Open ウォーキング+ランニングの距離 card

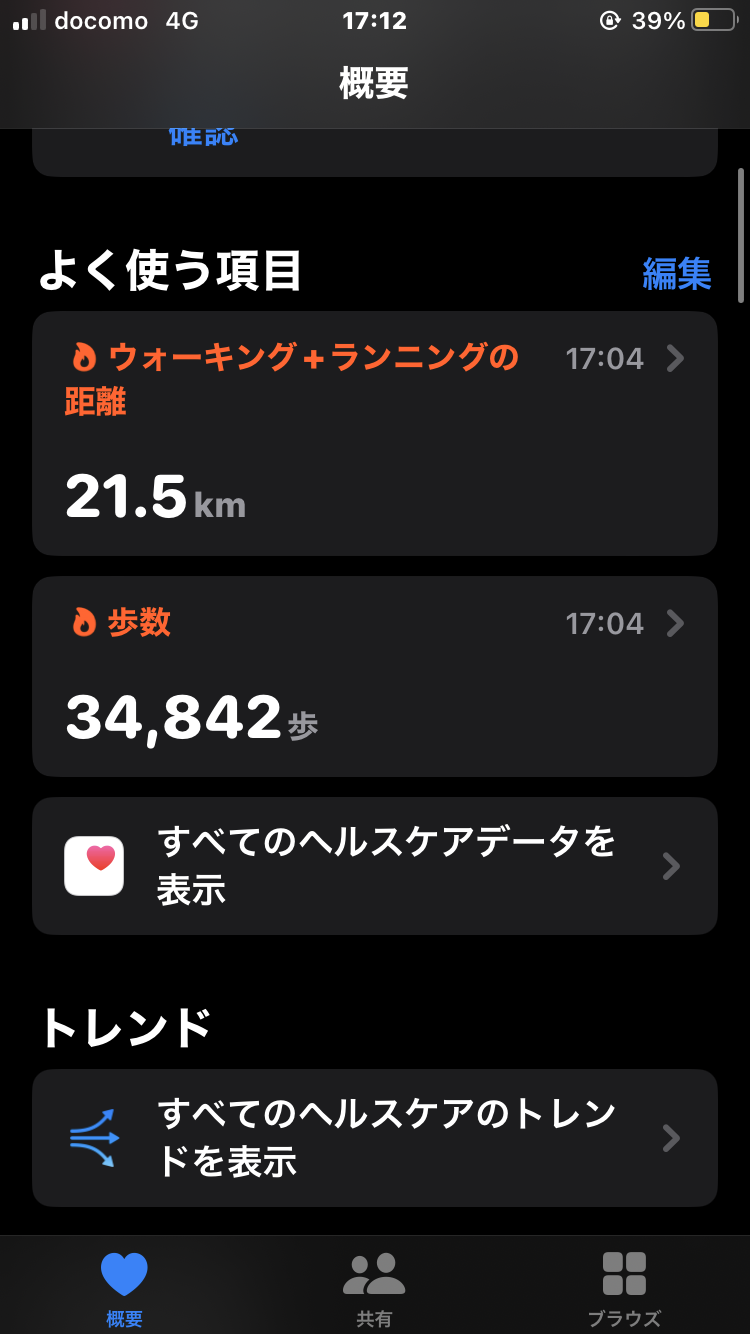click(x=374, y=433)
